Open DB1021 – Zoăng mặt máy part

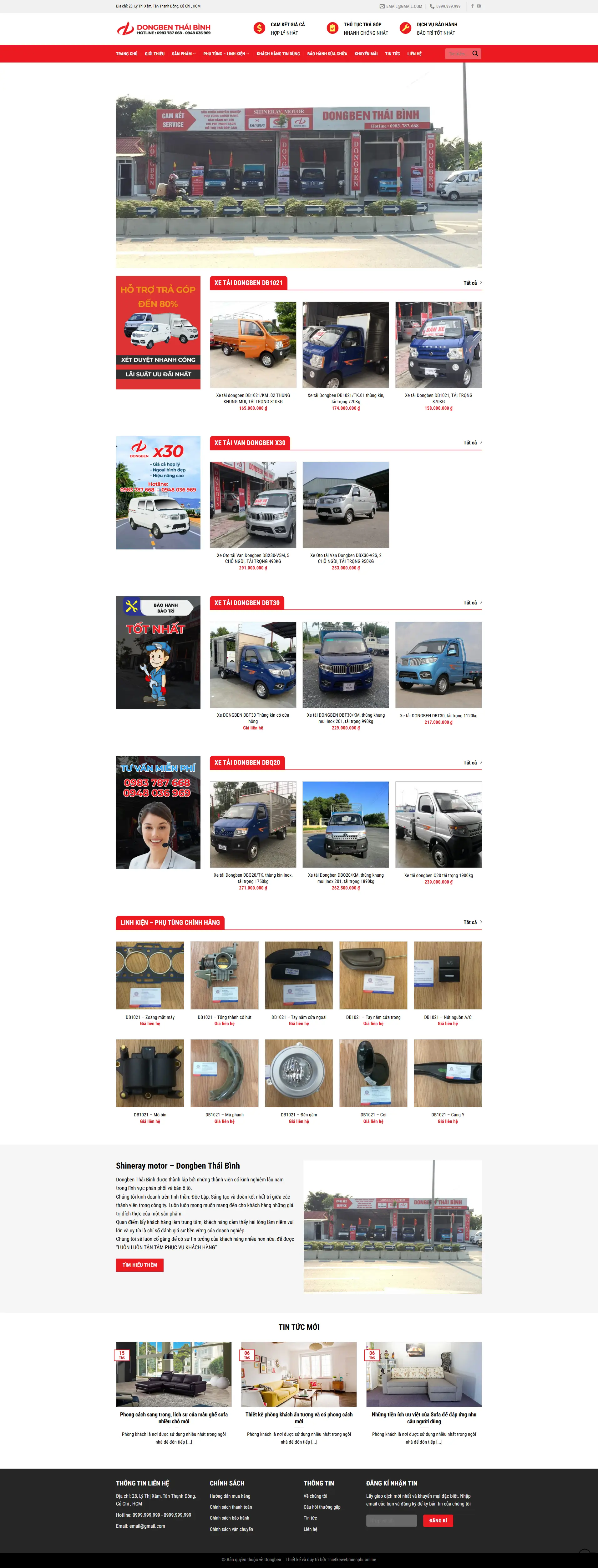coord(150,976)
